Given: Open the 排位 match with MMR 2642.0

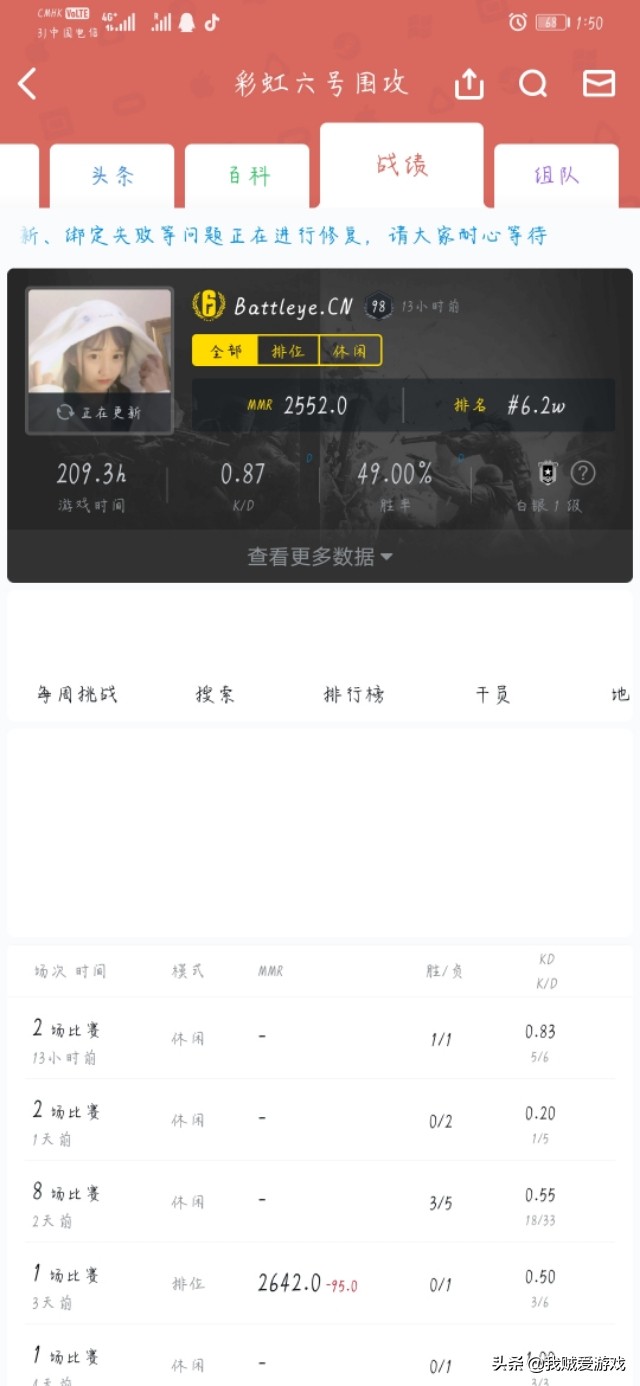Looking at the screenshot, I should pos(320,1284).
